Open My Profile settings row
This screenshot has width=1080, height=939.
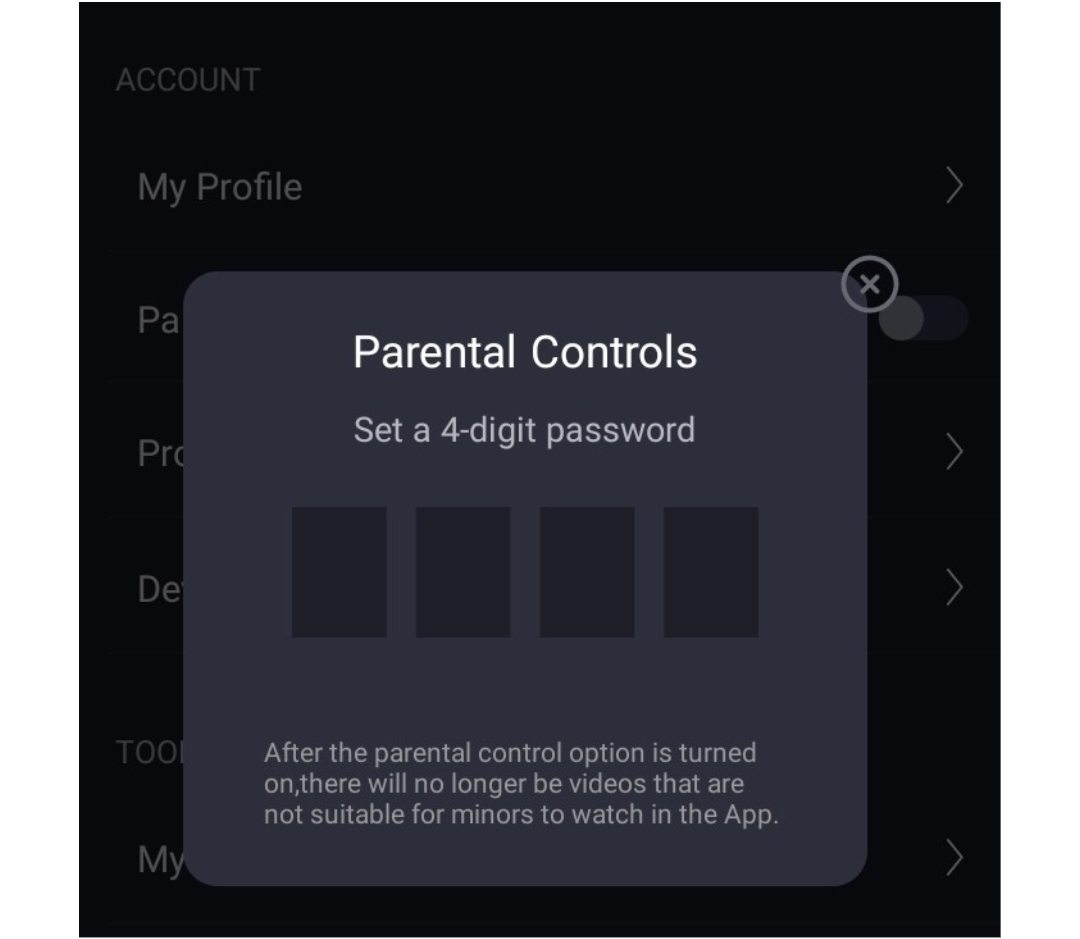pos(540,187)
